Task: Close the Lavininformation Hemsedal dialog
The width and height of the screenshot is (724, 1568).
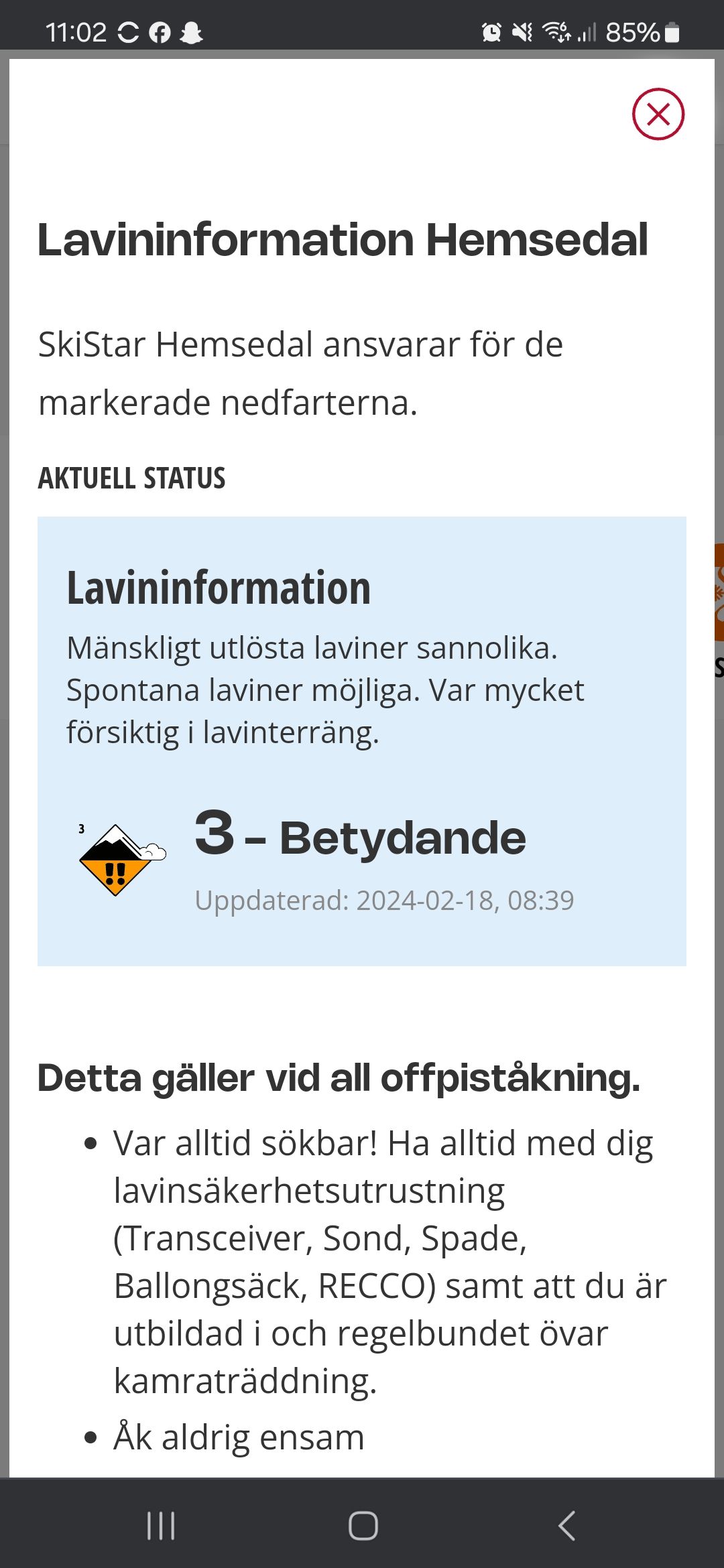Action: point(658,114)
